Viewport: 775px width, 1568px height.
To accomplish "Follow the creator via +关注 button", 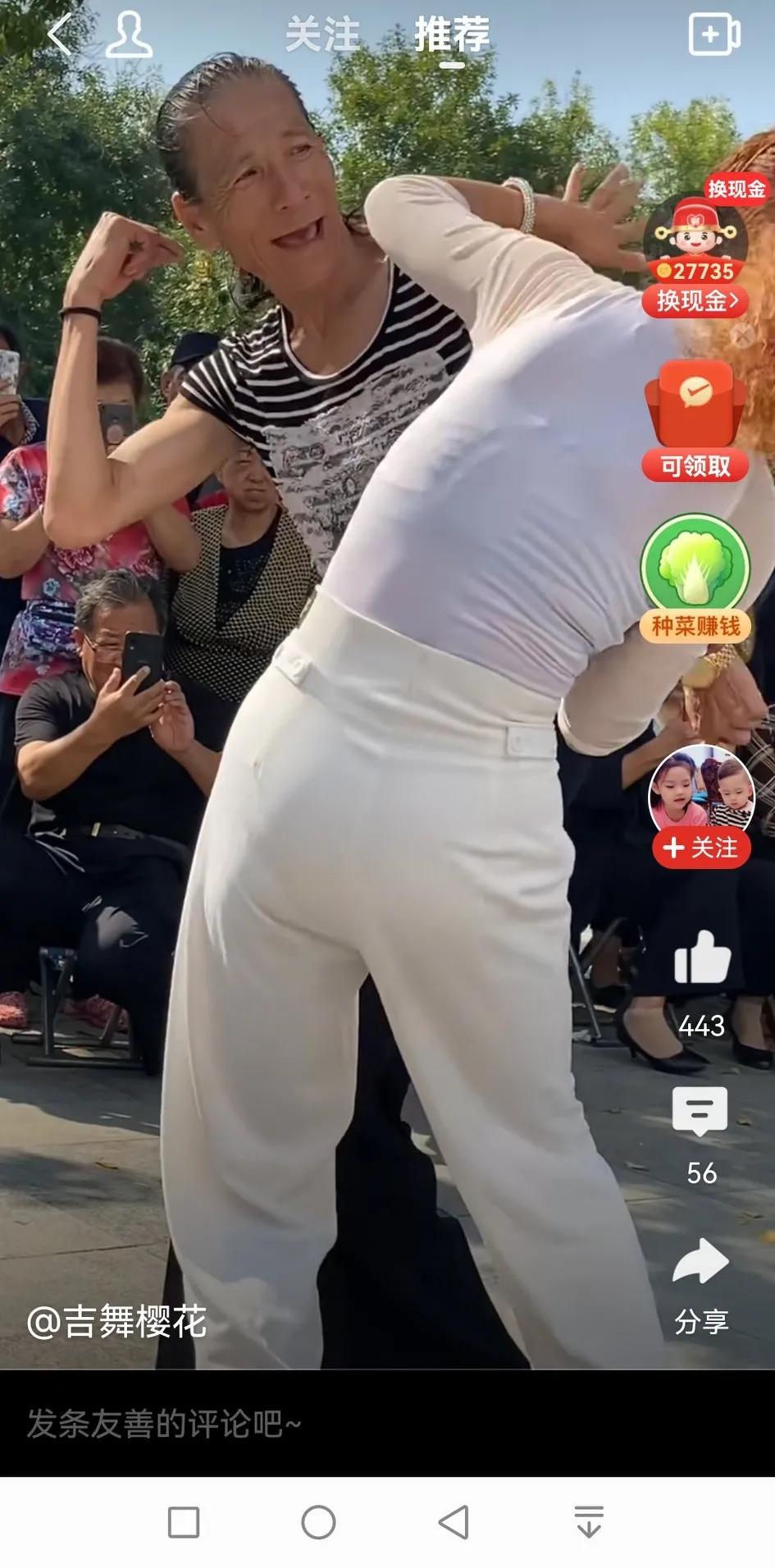I will [701, 847].
